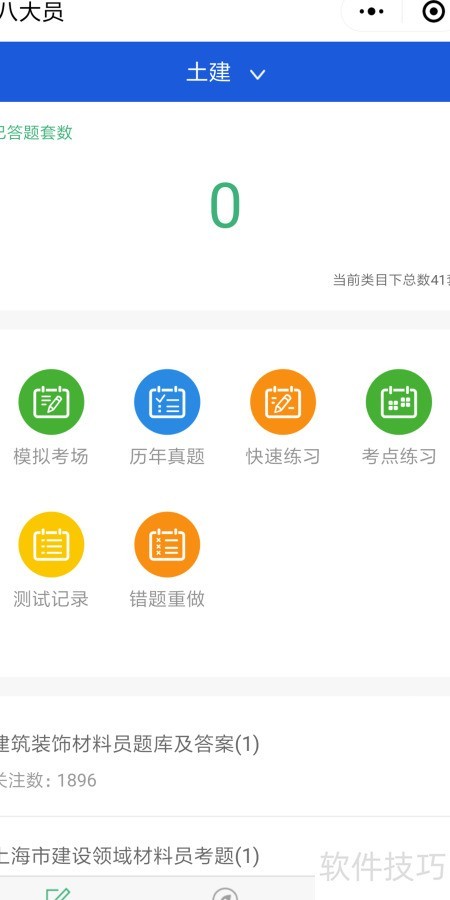
Task: Open 历年真题 past papers
Action: (167, 417)
